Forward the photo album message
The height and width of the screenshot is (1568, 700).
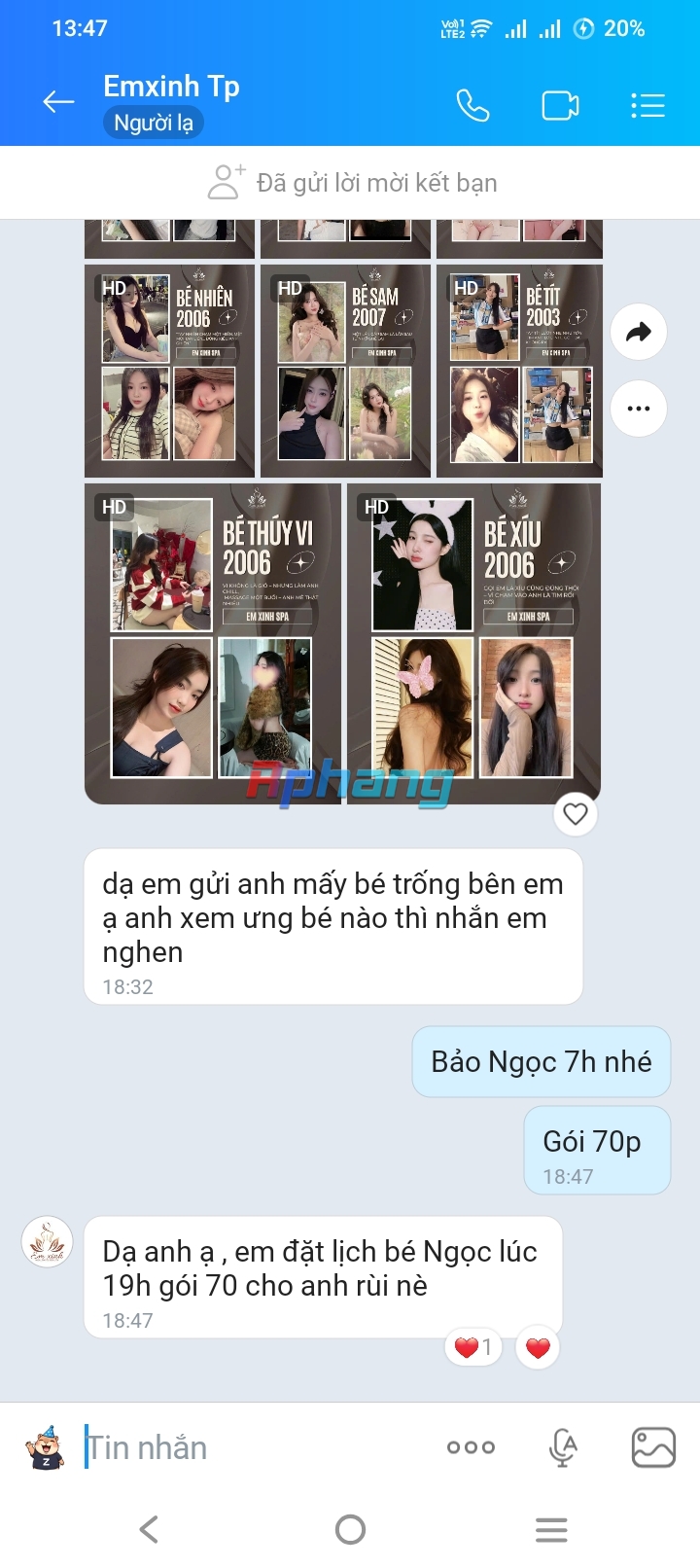coord(639,333)
